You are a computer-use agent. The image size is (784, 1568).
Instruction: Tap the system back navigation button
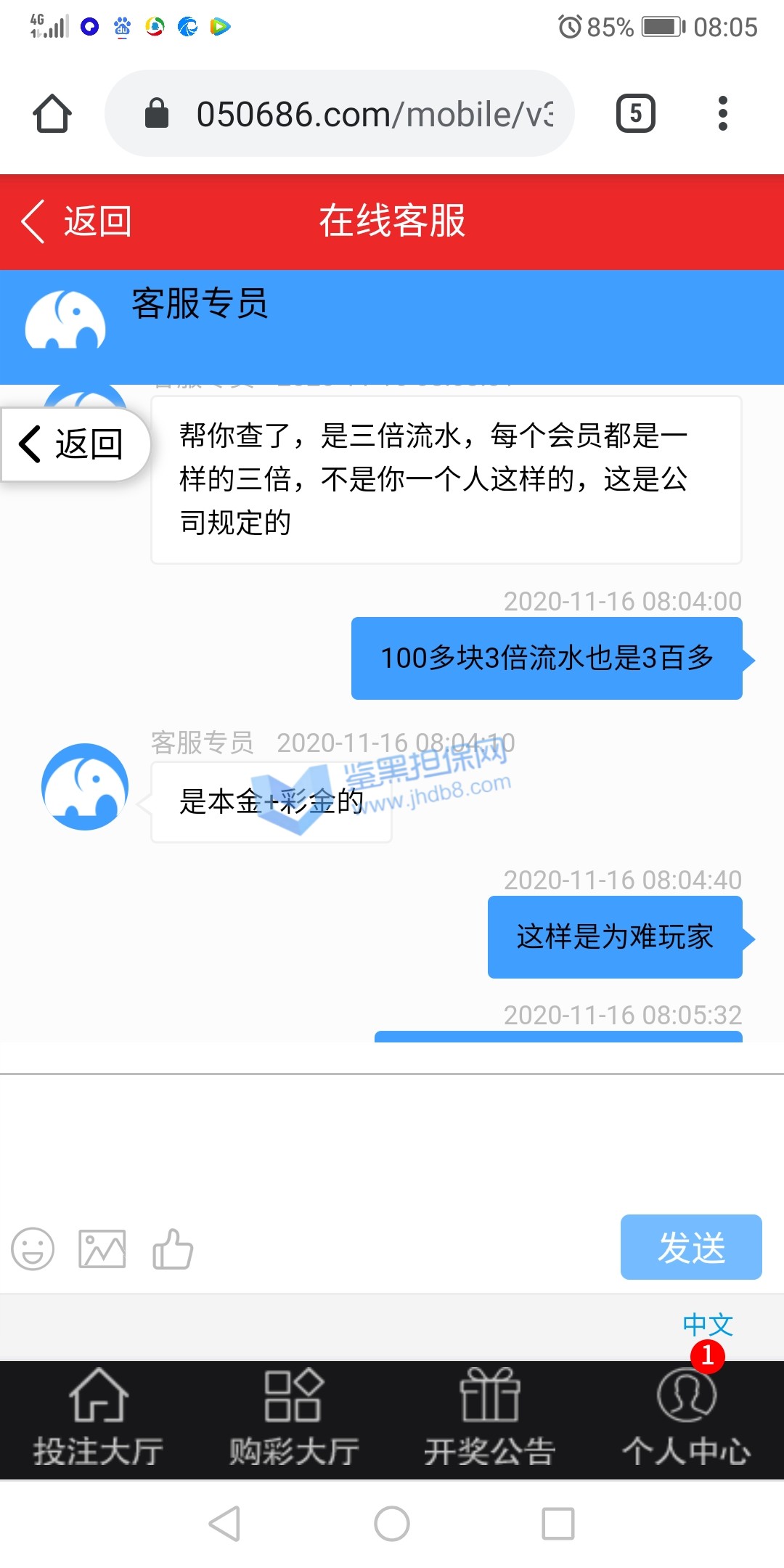click(224, 1523)
